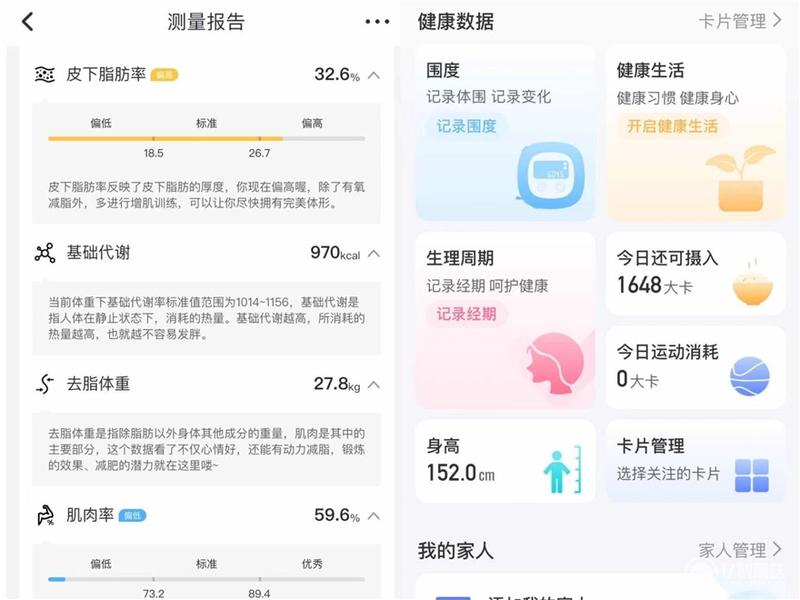This screenshot has height=600, width=800.
Task: Collapse the 基础代谢 section
Action: 374,254
